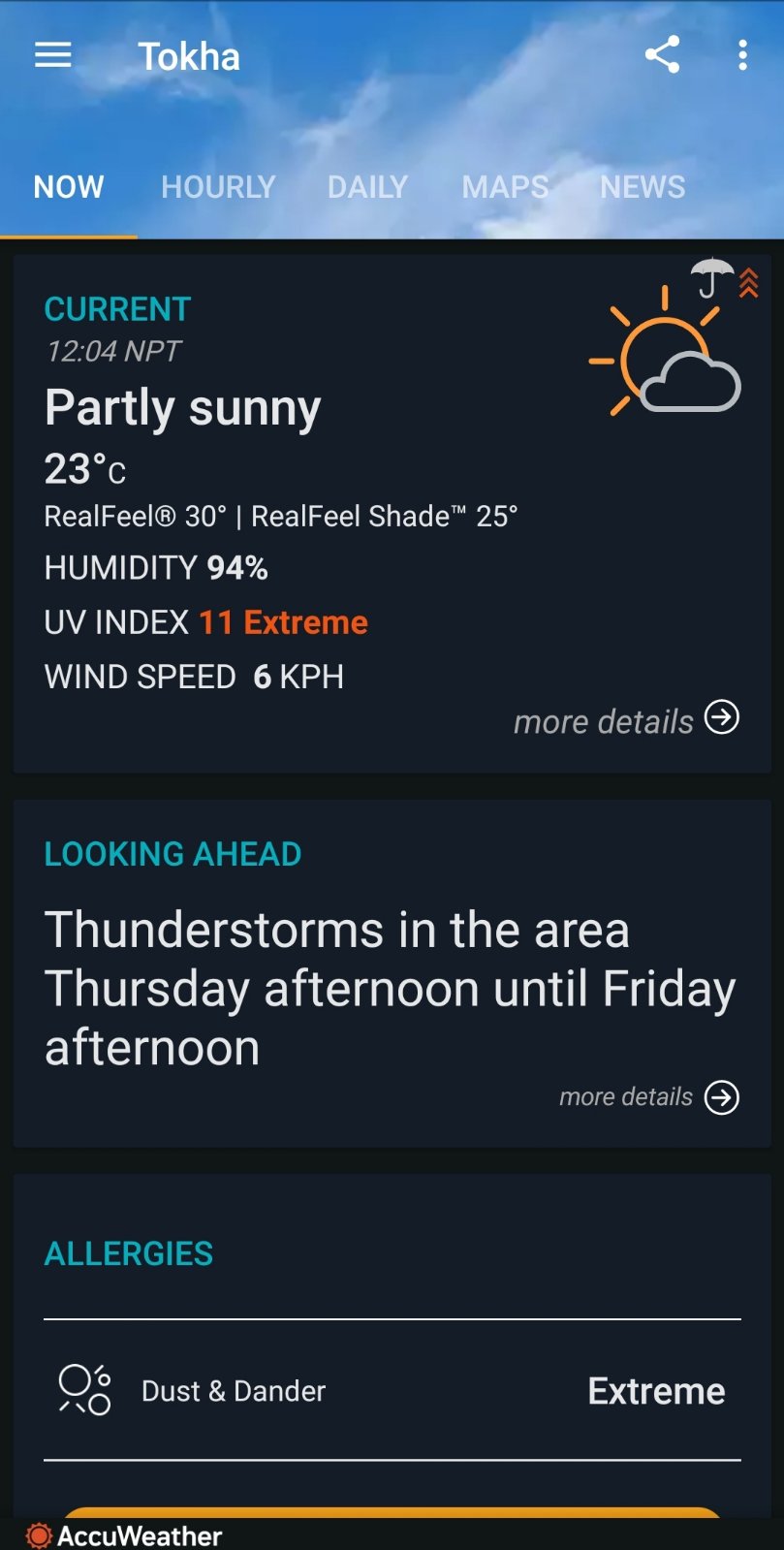Go to the Maps tab
This screenshot has height=1550, width=784.
(505, 187)
